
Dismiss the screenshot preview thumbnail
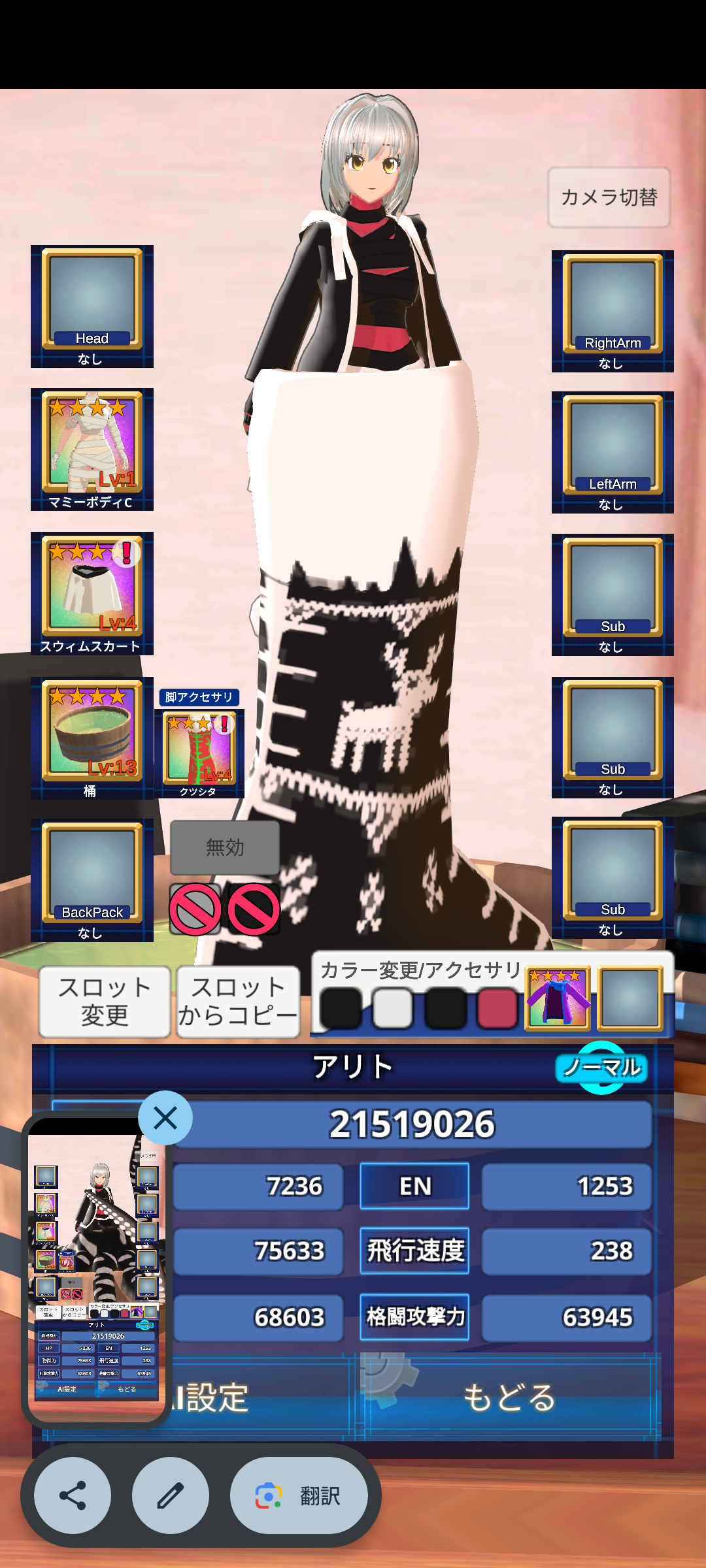165,1118
